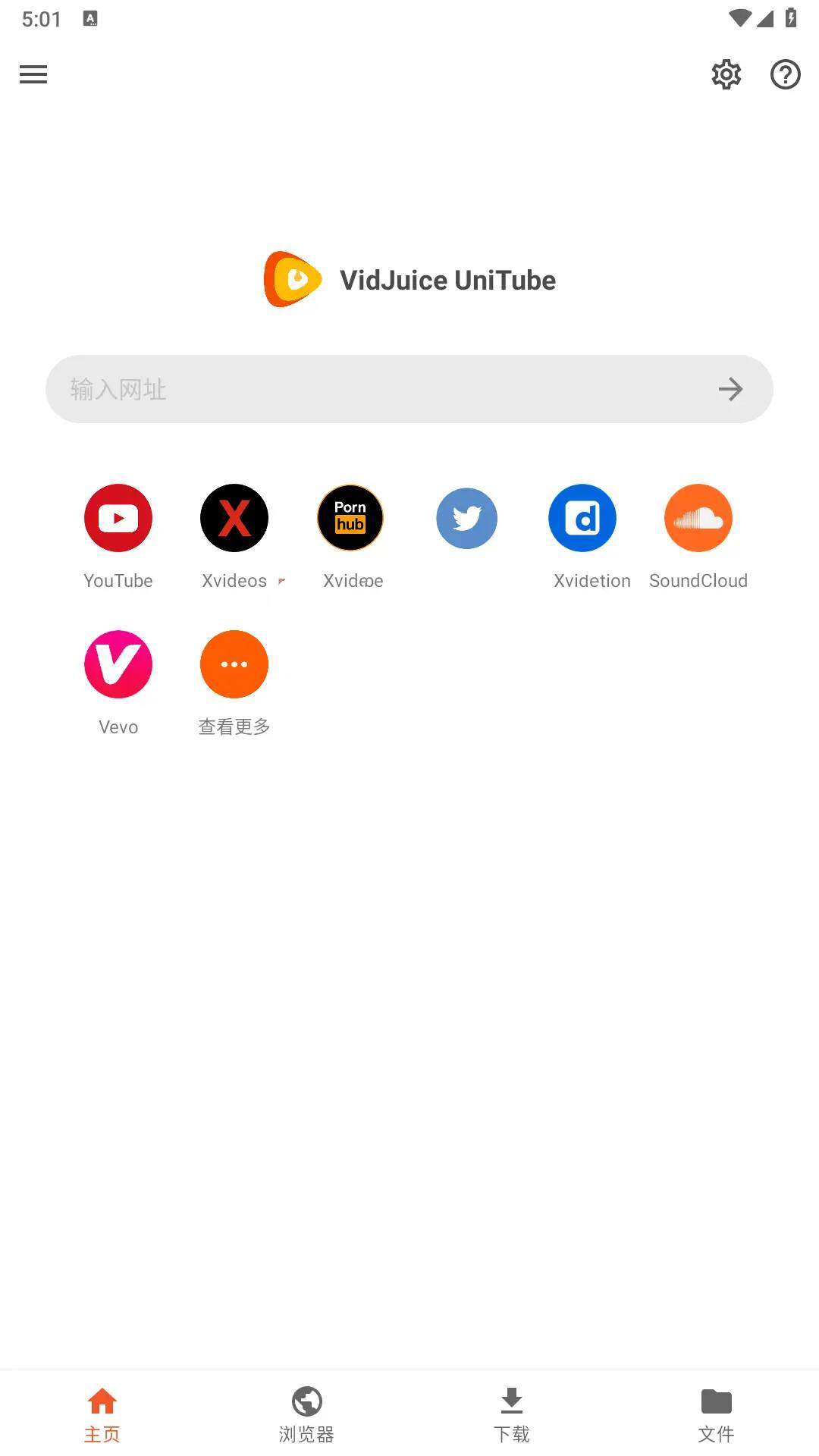Select the 主页 home tab
819x1456 pixels.
[x=102, y=1414]
